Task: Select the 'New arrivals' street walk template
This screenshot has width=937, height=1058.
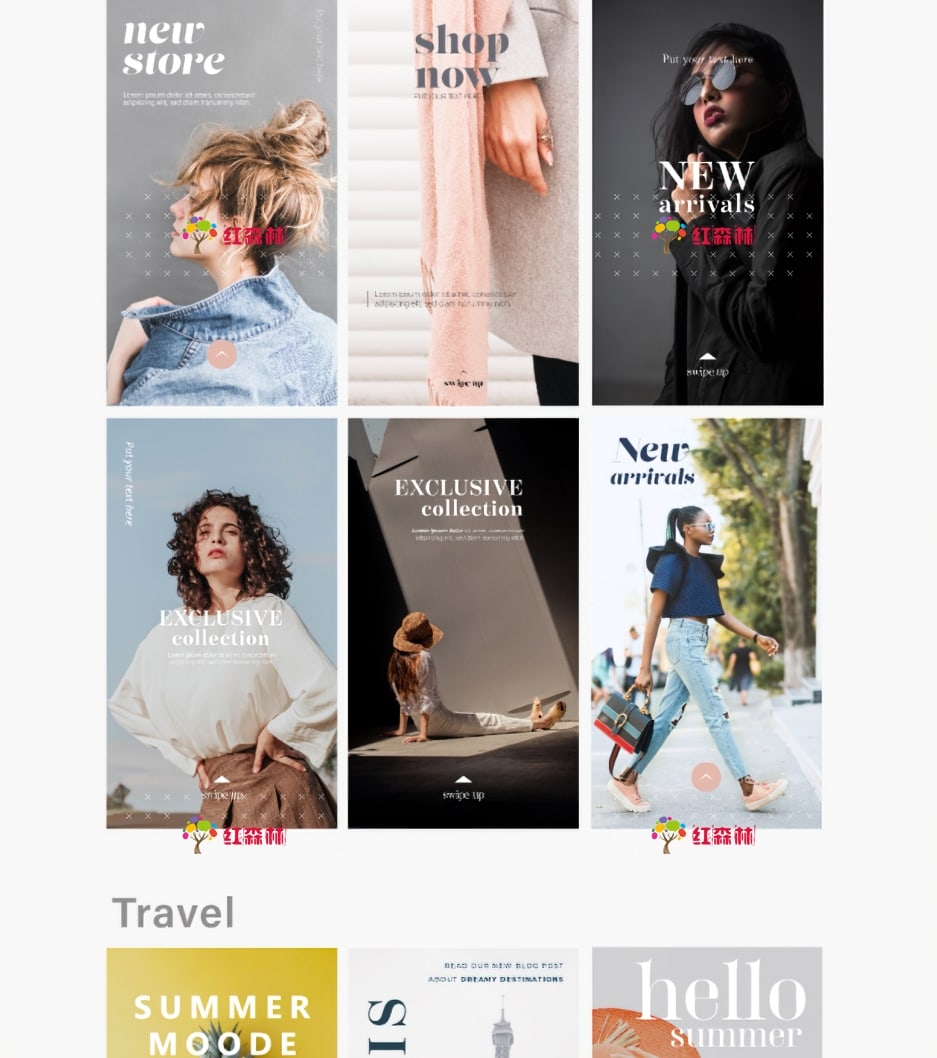Action: click(x=706, y=622)
